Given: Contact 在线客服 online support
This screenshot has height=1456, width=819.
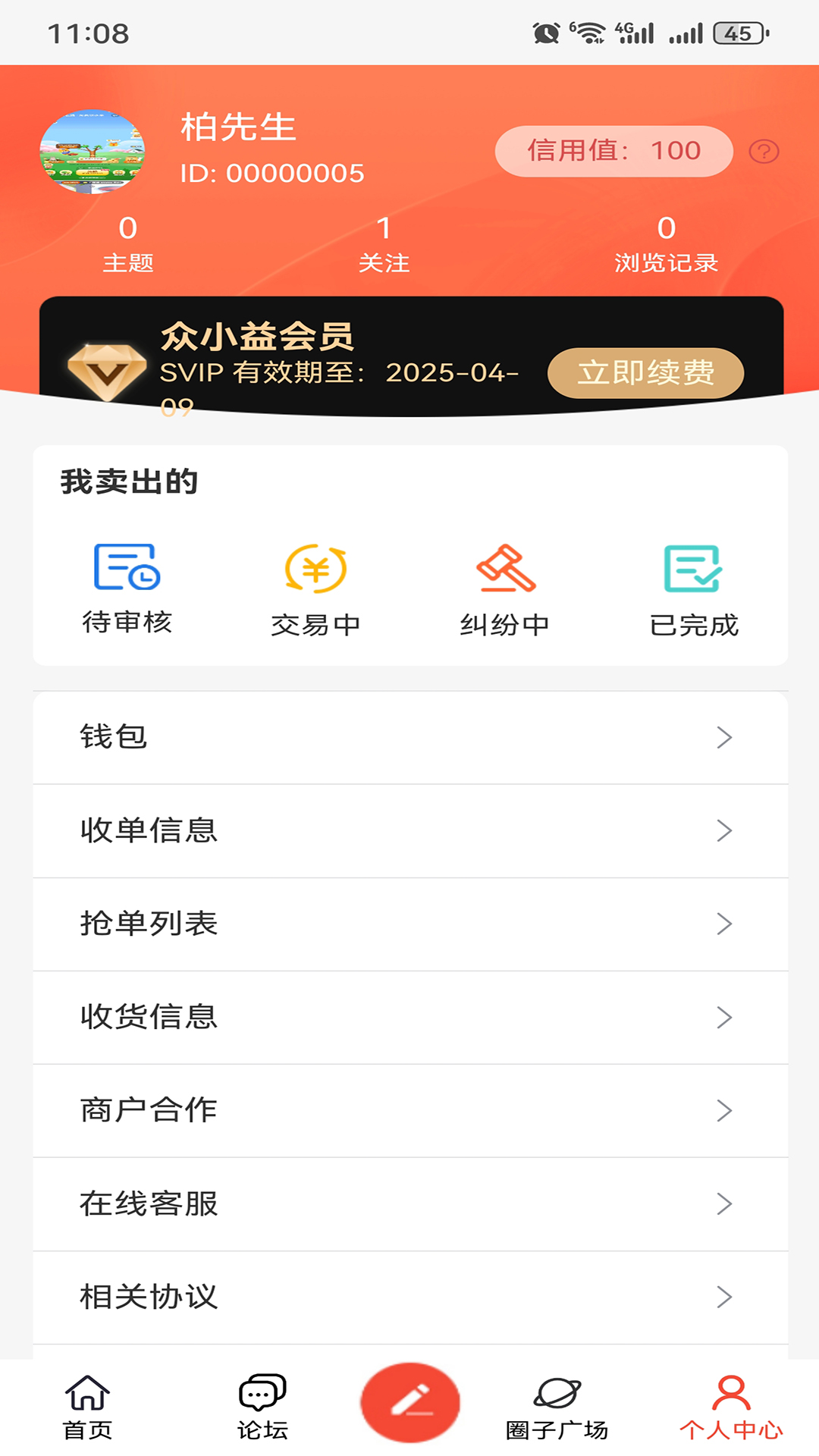Looking at the screenshot, I should 409,1203.
